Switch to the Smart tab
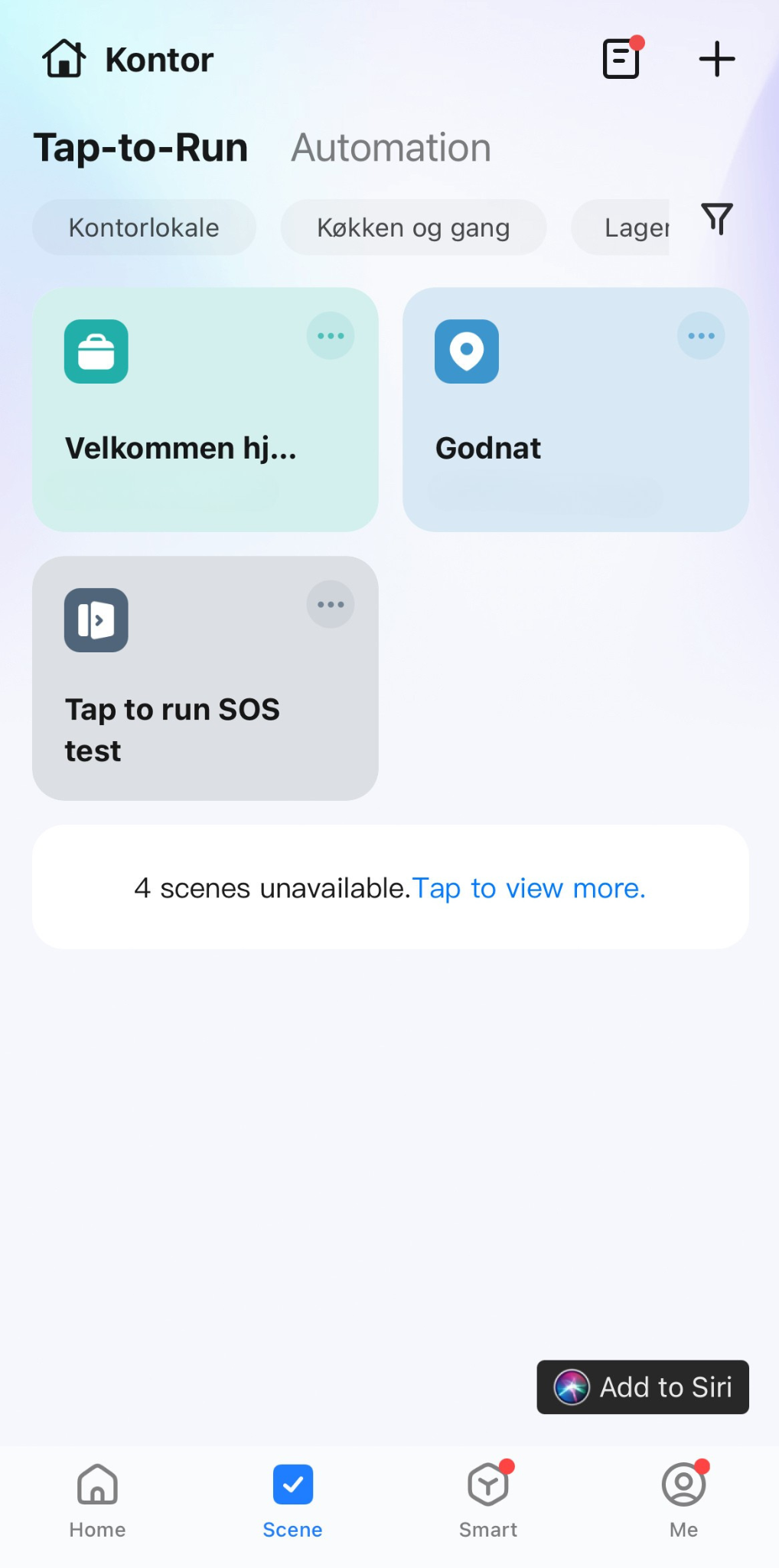Image resolution: width=779 pixels, height=1568 pixels. point(488,1499)
